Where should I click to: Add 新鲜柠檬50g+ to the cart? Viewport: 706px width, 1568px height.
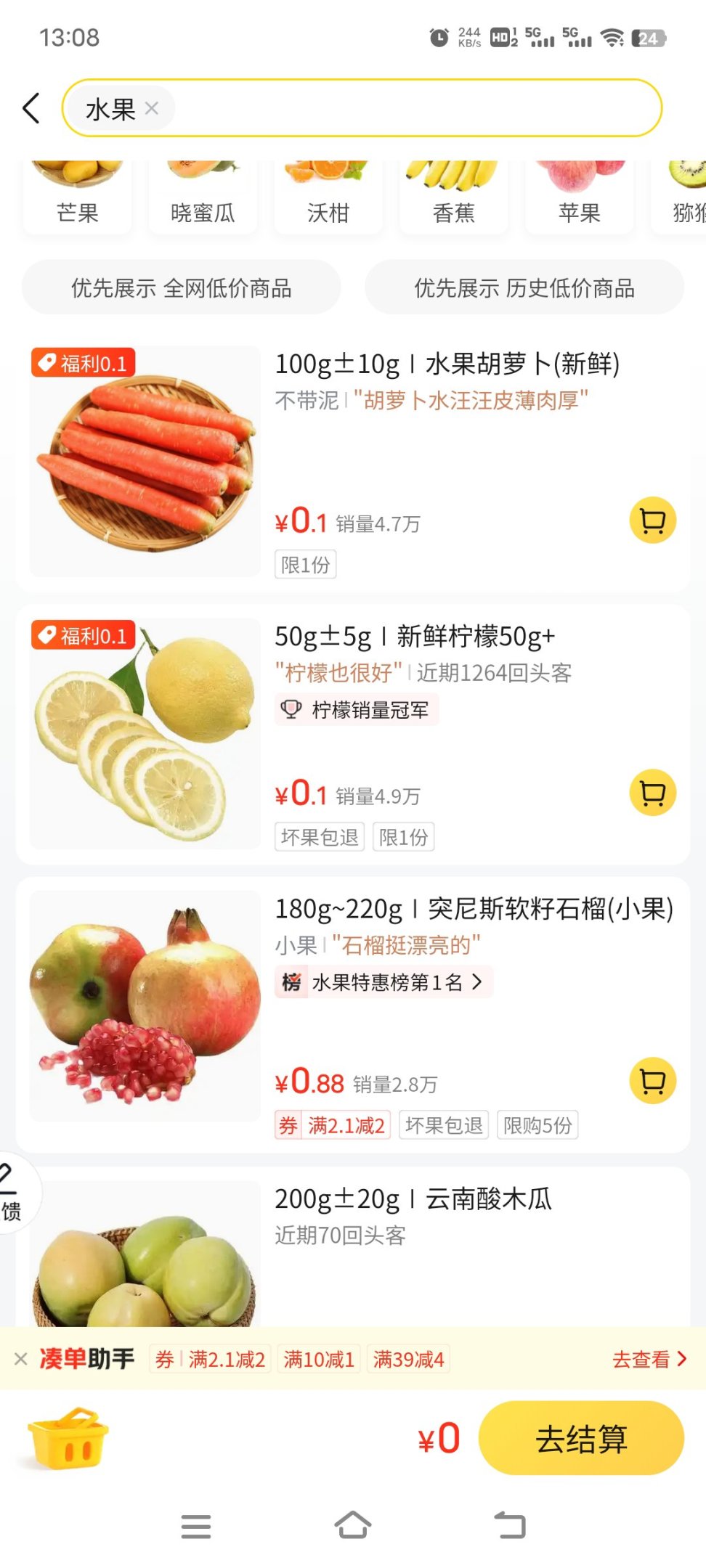652,793
